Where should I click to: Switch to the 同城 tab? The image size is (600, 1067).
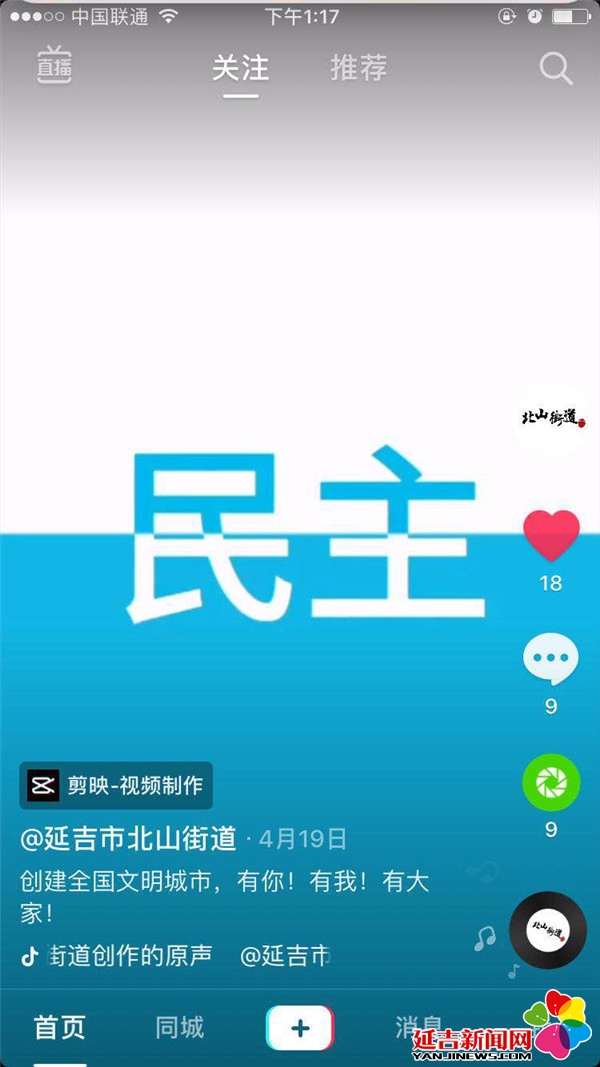coord(180,1027)
